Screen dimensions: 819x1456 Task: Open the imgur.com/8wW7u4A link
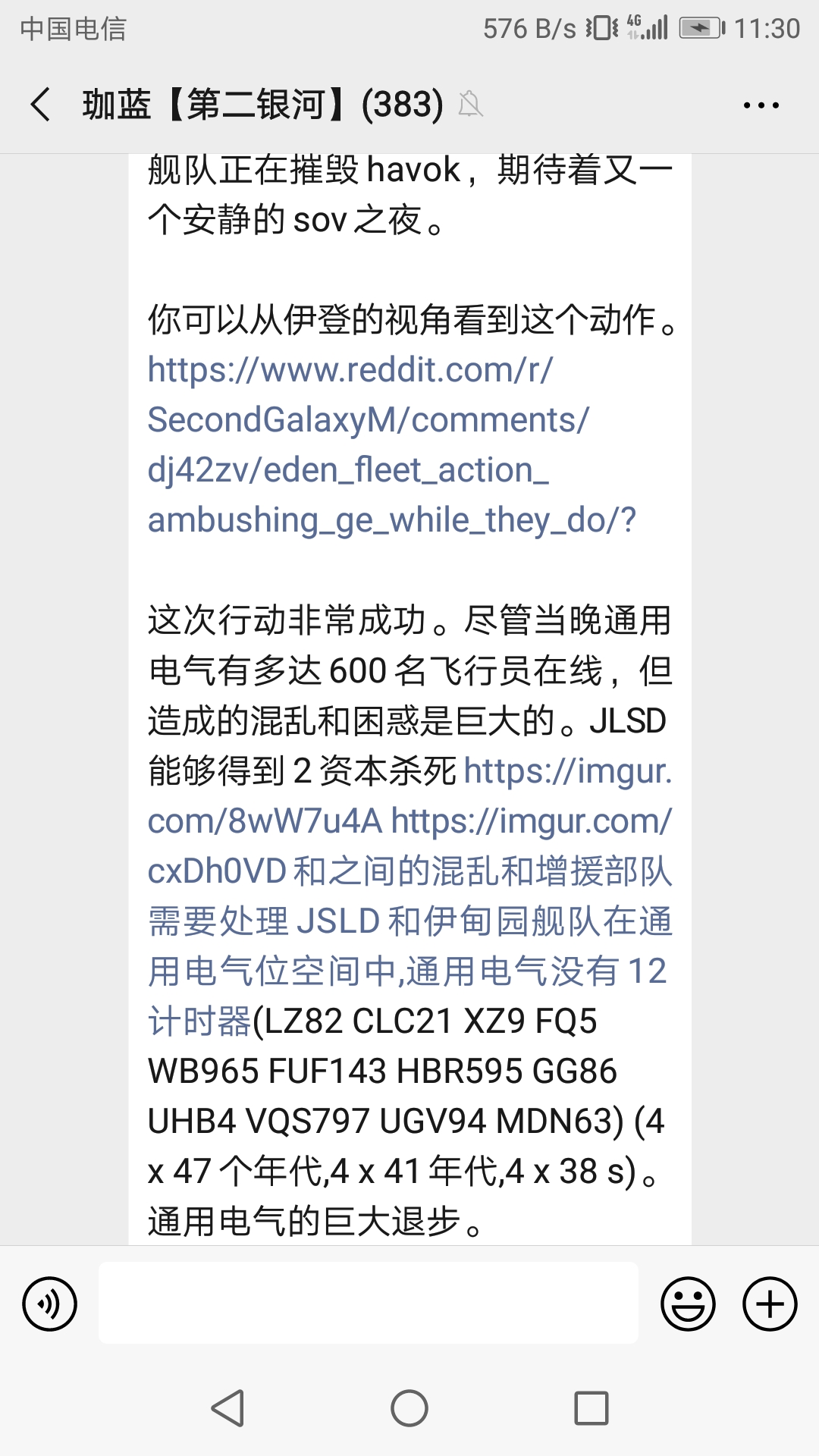tap(409, 795)
